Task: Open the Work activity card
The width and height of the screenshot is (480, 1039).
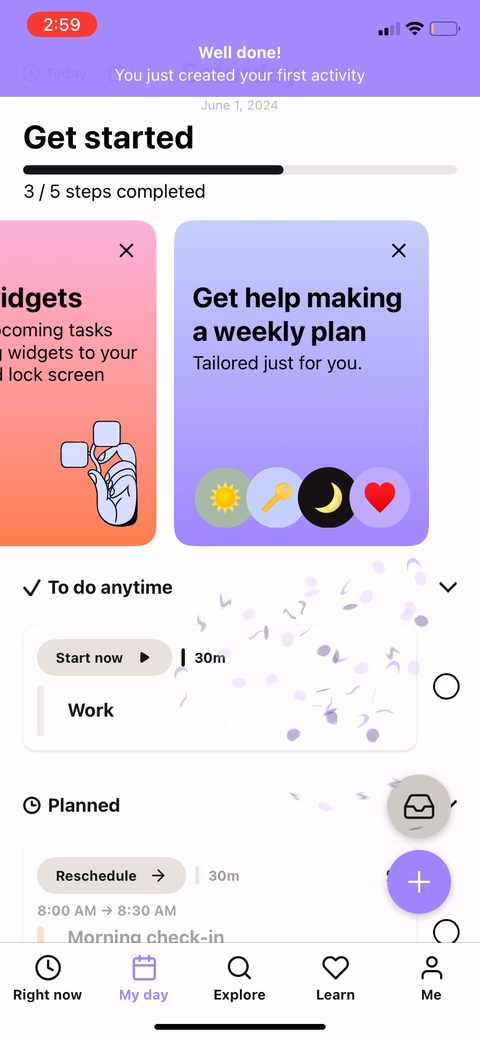Action: [x=219, y=688]
